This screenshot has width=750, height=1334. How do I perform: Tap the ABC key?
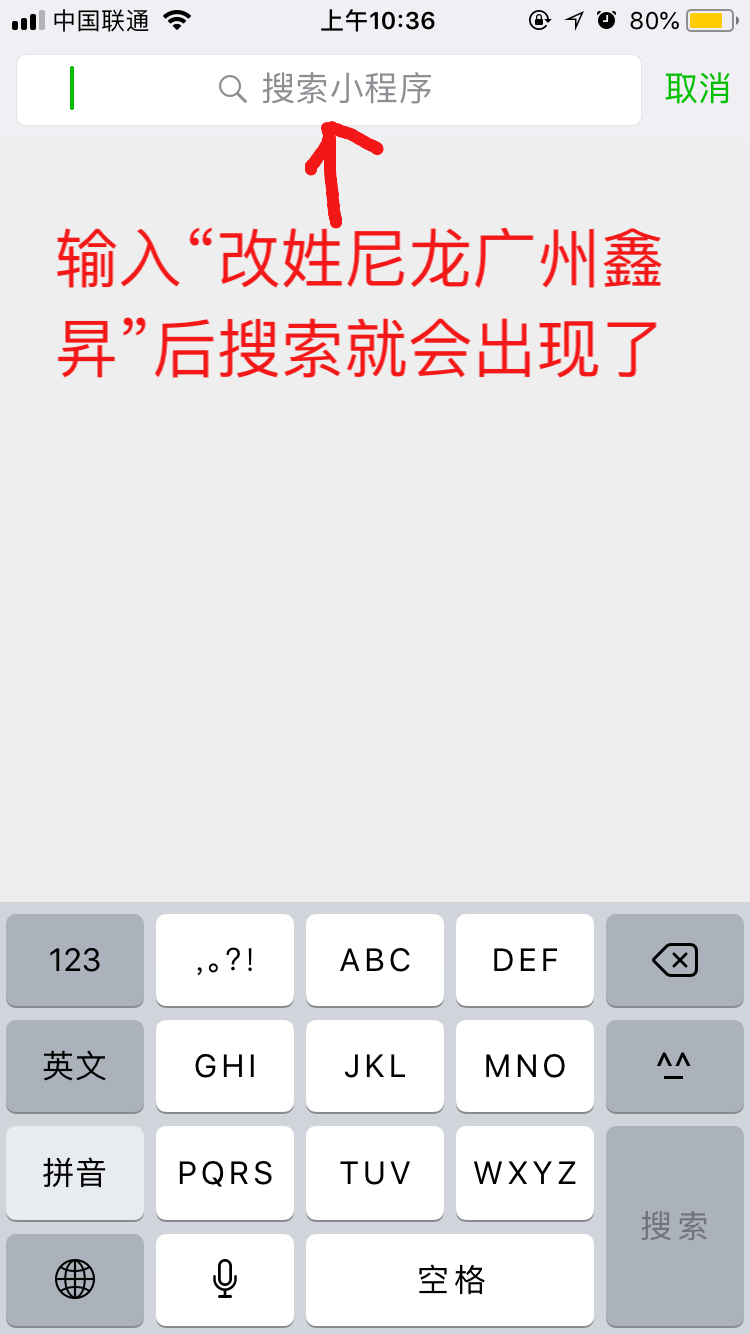coord(375,960)
